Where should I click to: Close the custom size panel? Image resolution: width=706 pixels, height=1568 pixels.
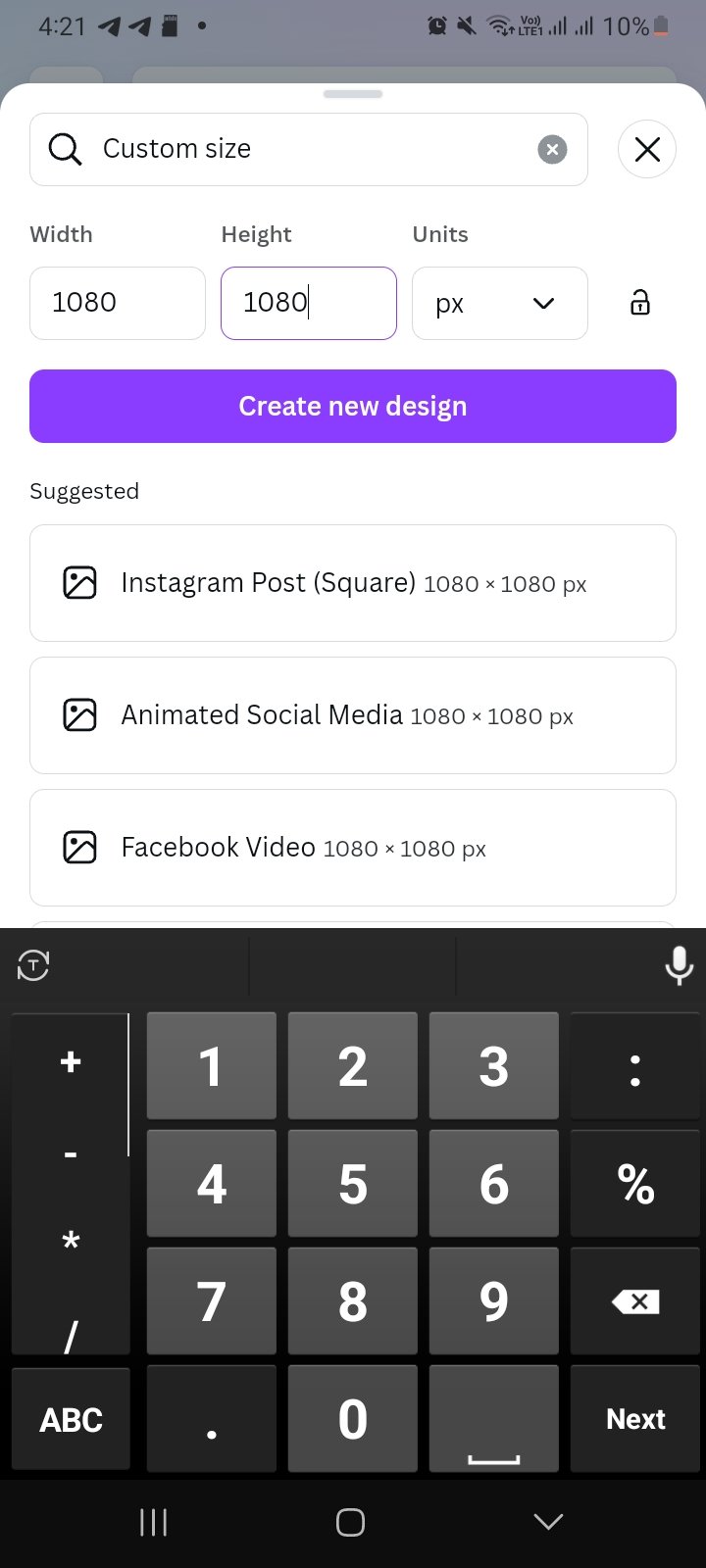pos(647,149)
